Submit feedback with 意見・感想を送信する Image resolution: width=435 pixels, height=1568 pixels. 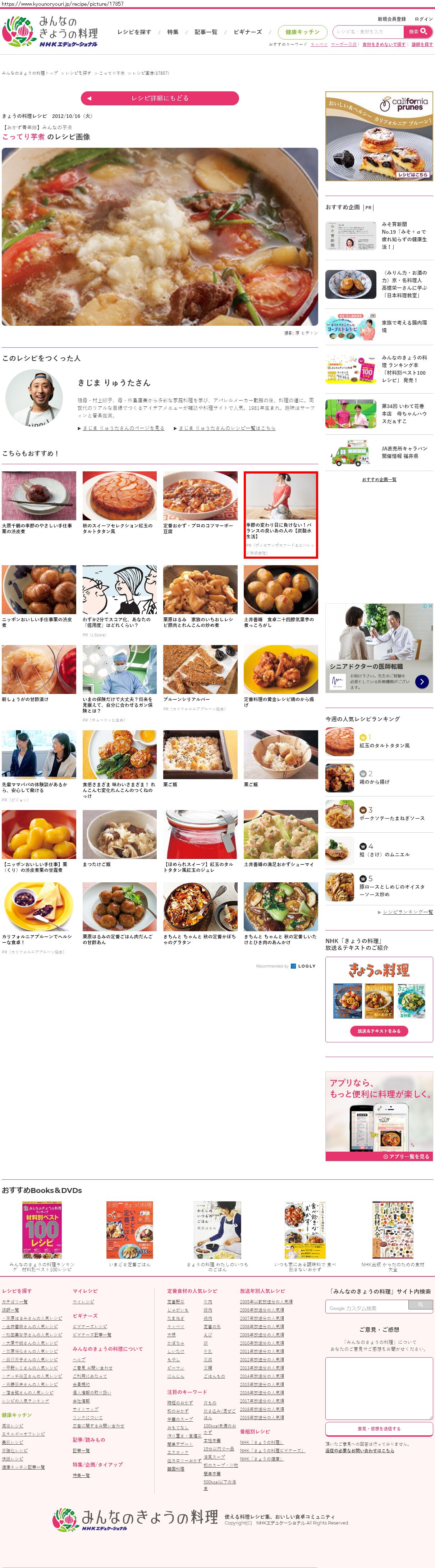click(x=379, y=1428)
